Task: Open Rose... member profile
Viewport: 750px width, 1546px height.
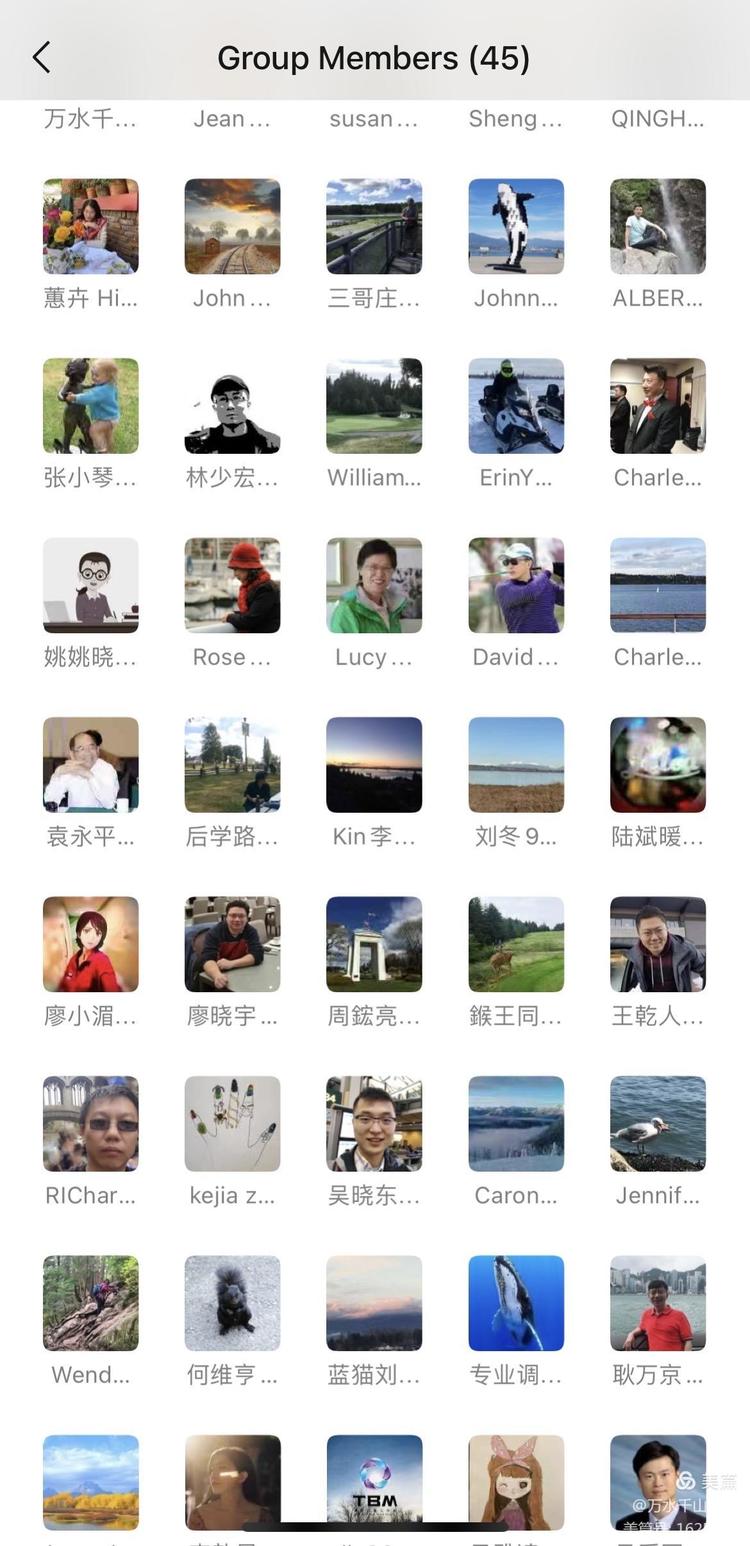Action: [x=232, y=585]
